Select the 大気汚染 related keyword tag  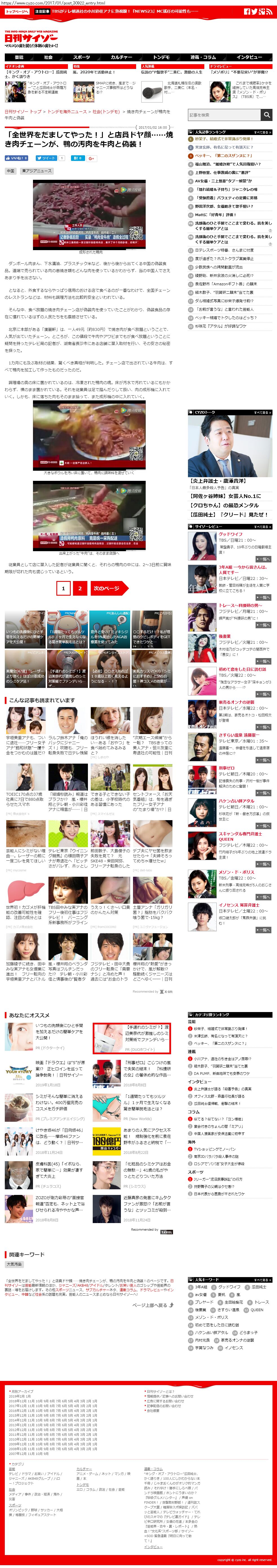tap(14, 1264)
